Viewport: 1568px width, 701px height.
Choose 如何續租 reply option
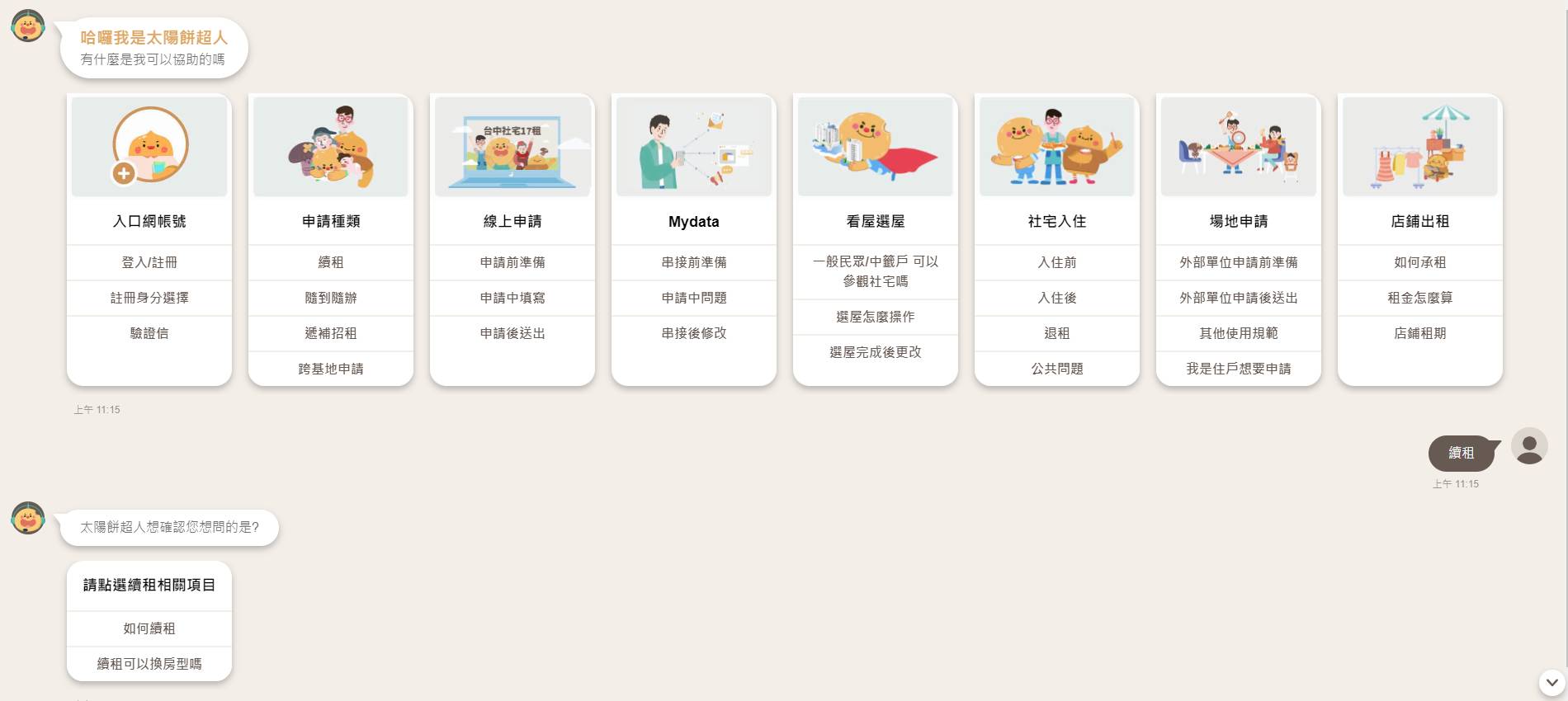coord(149,628)
